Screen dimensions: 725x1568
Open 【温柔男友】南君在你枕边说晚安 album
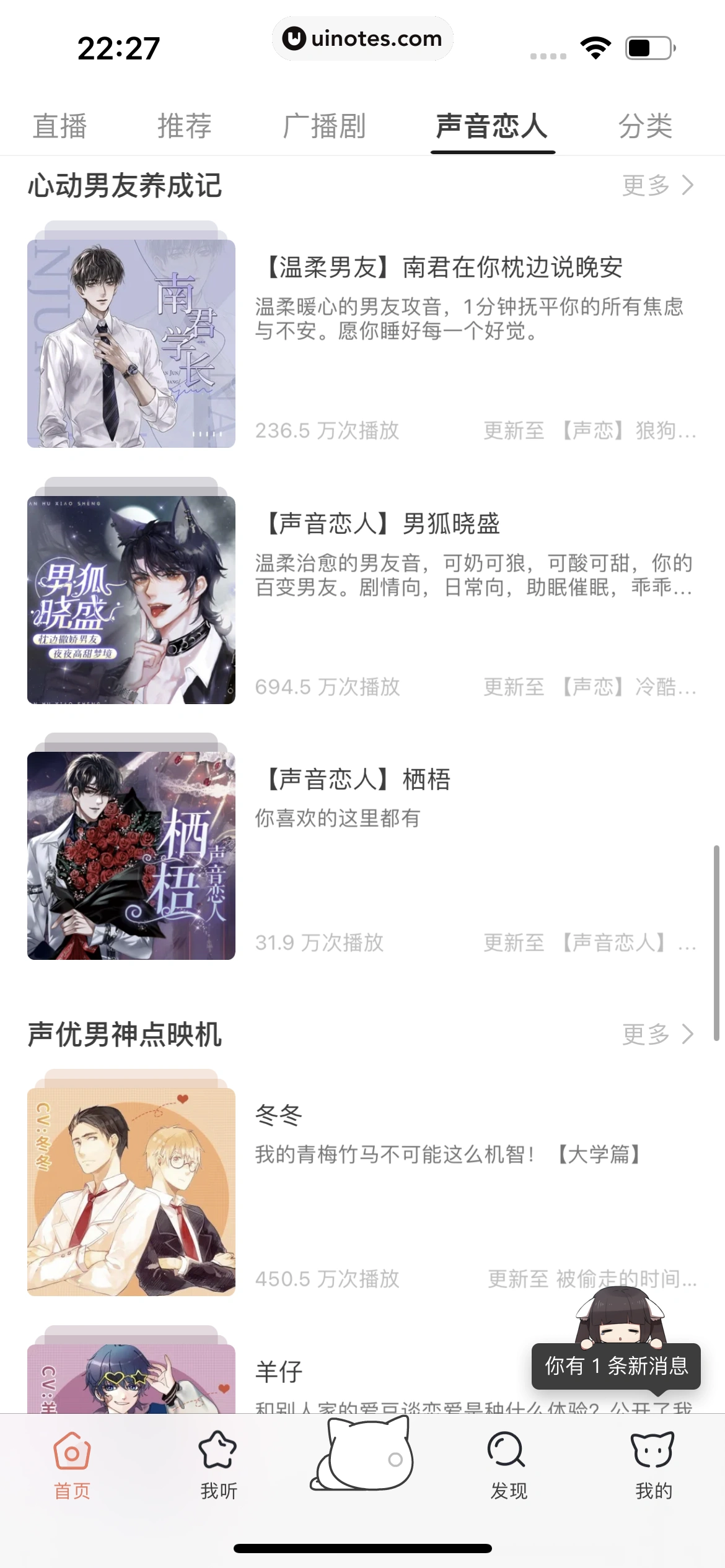tap(444, 268)
